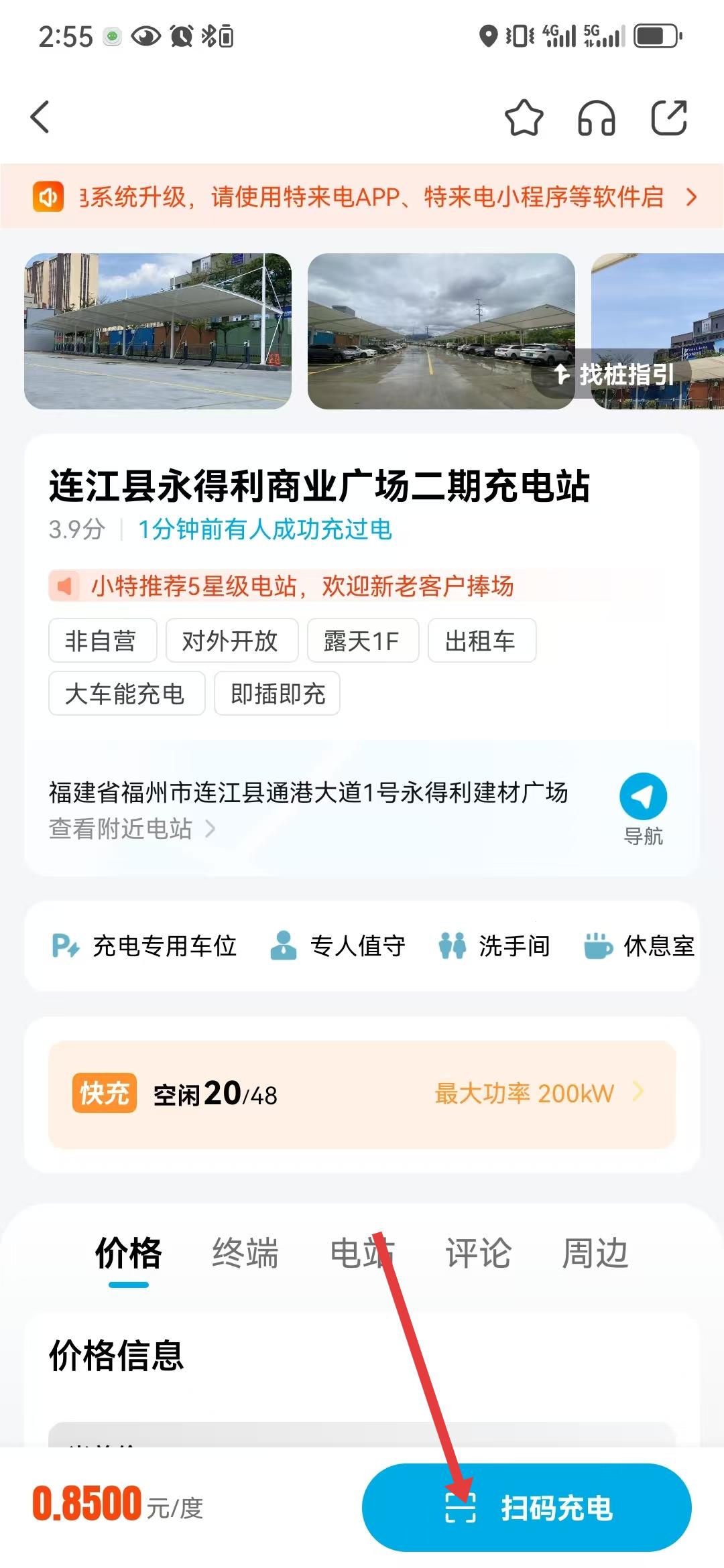Tap 扫码充电 to scan and charge
Screen dimensions: 724x1568
[x=527, y=1508]
